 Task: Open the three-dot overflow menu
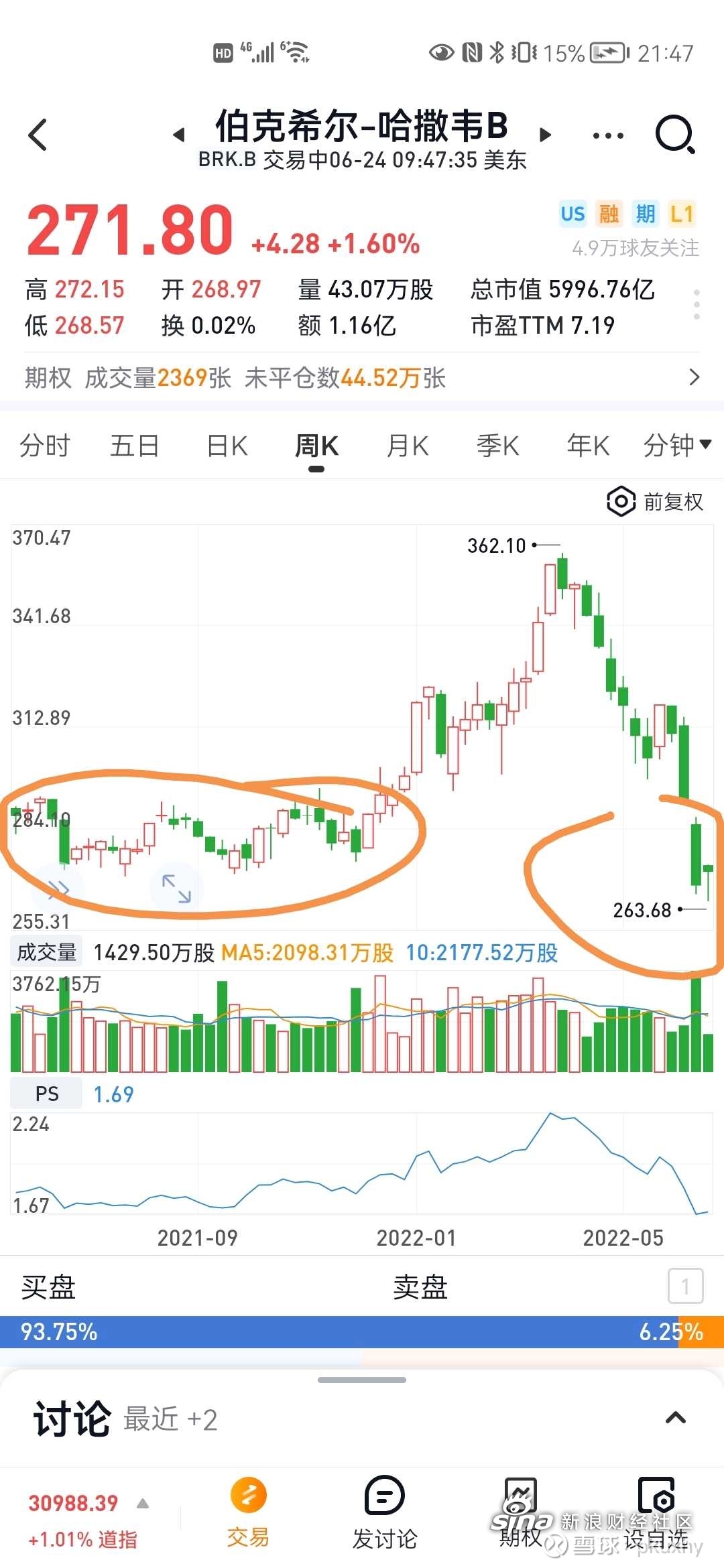click(608, 135)
